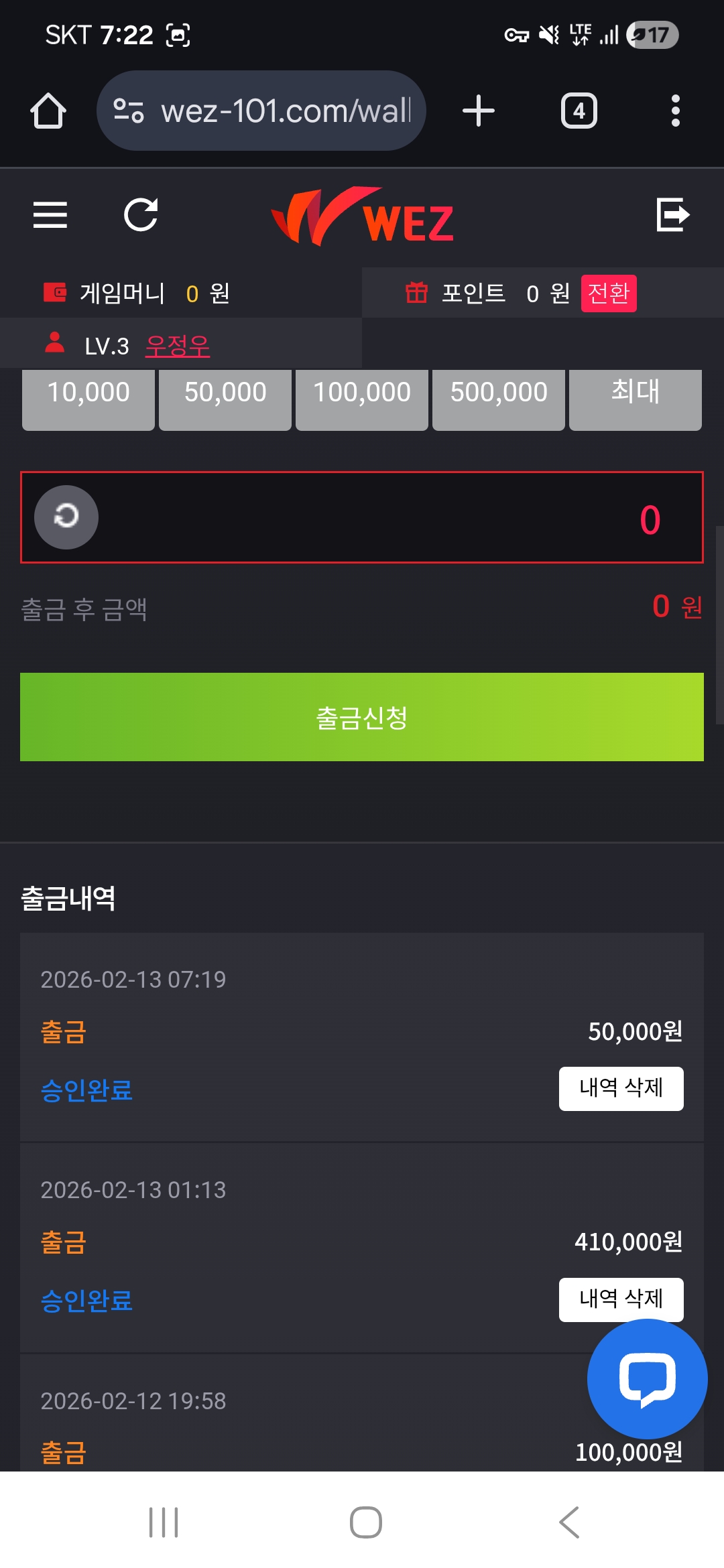Convert points with the 전환 button

point(608,293)
